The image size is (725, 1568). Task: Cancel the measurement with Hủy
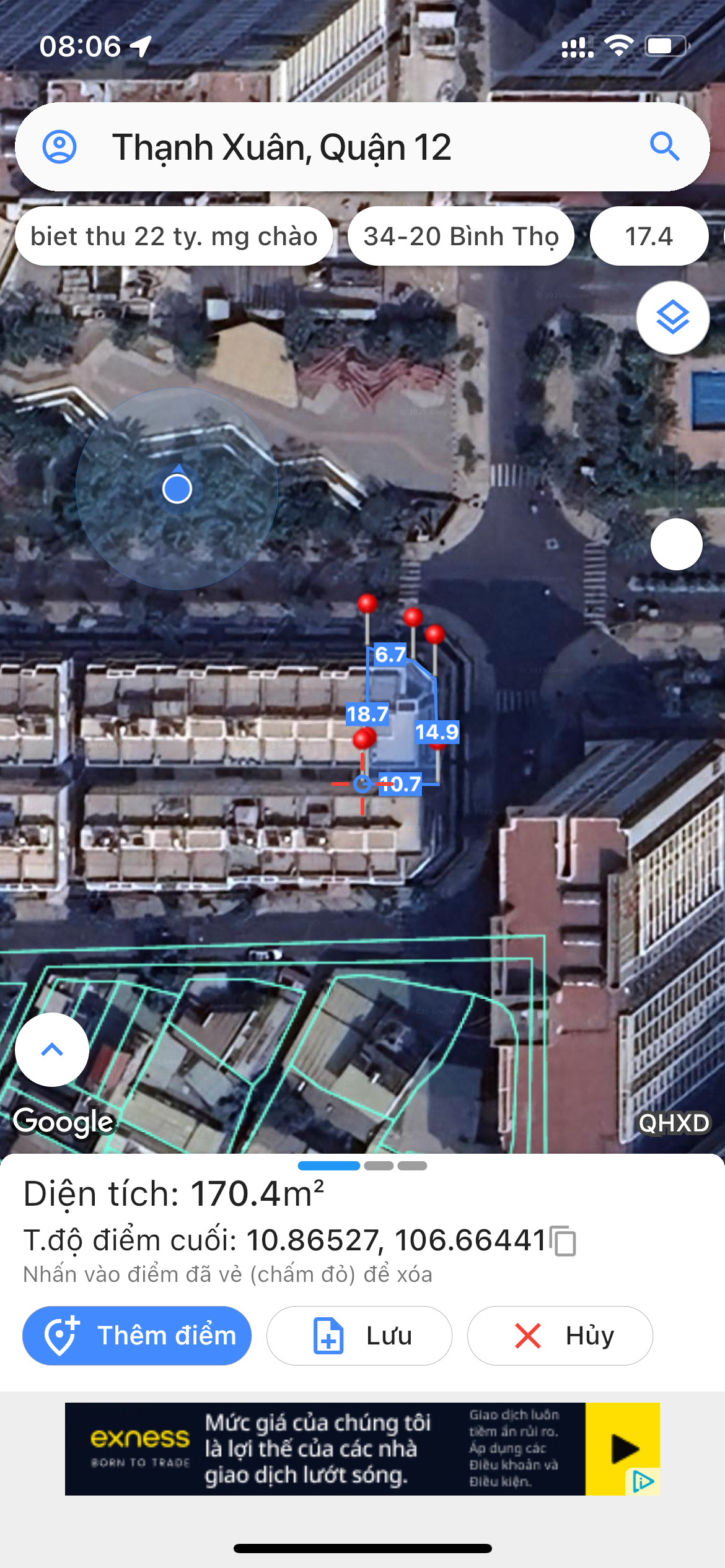pos(560,1335)
